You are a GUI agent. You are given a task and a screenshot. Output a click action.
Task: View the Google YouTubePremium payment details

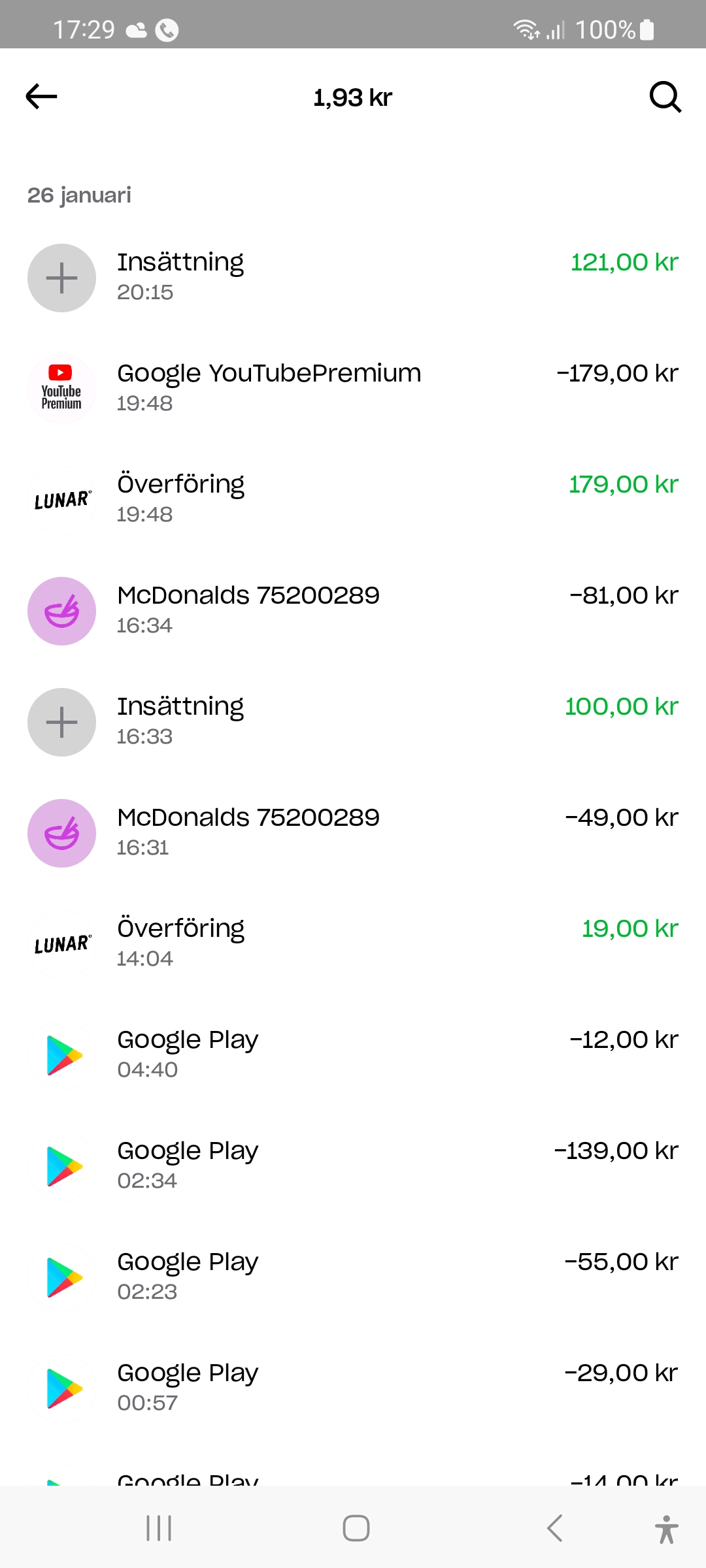pyautogui.click(x=353, y=389)
